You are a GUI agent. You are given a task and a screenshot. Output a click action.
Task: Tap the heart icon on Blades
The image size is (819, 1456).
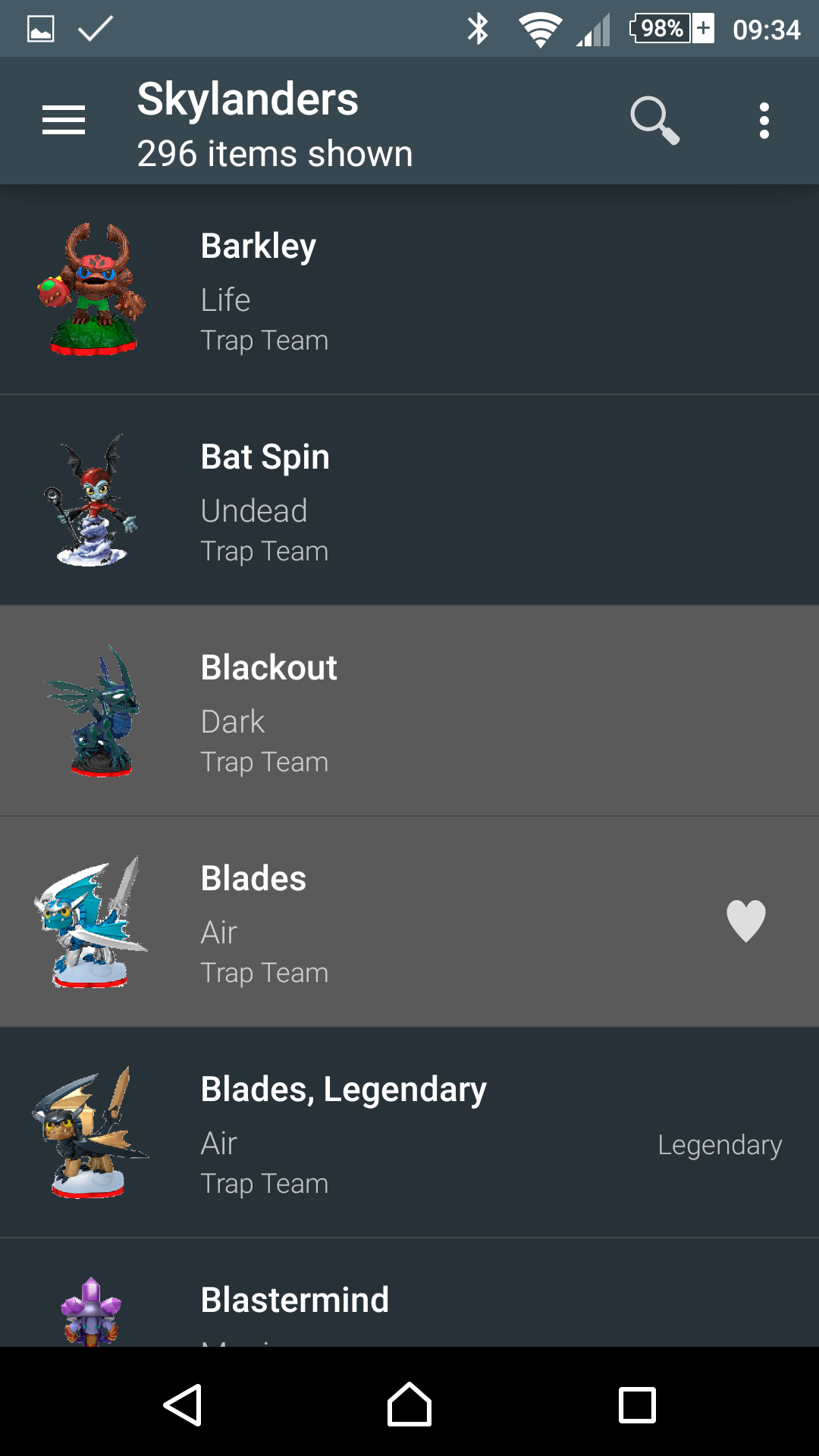pyautogui.click(x=746, y=921)
